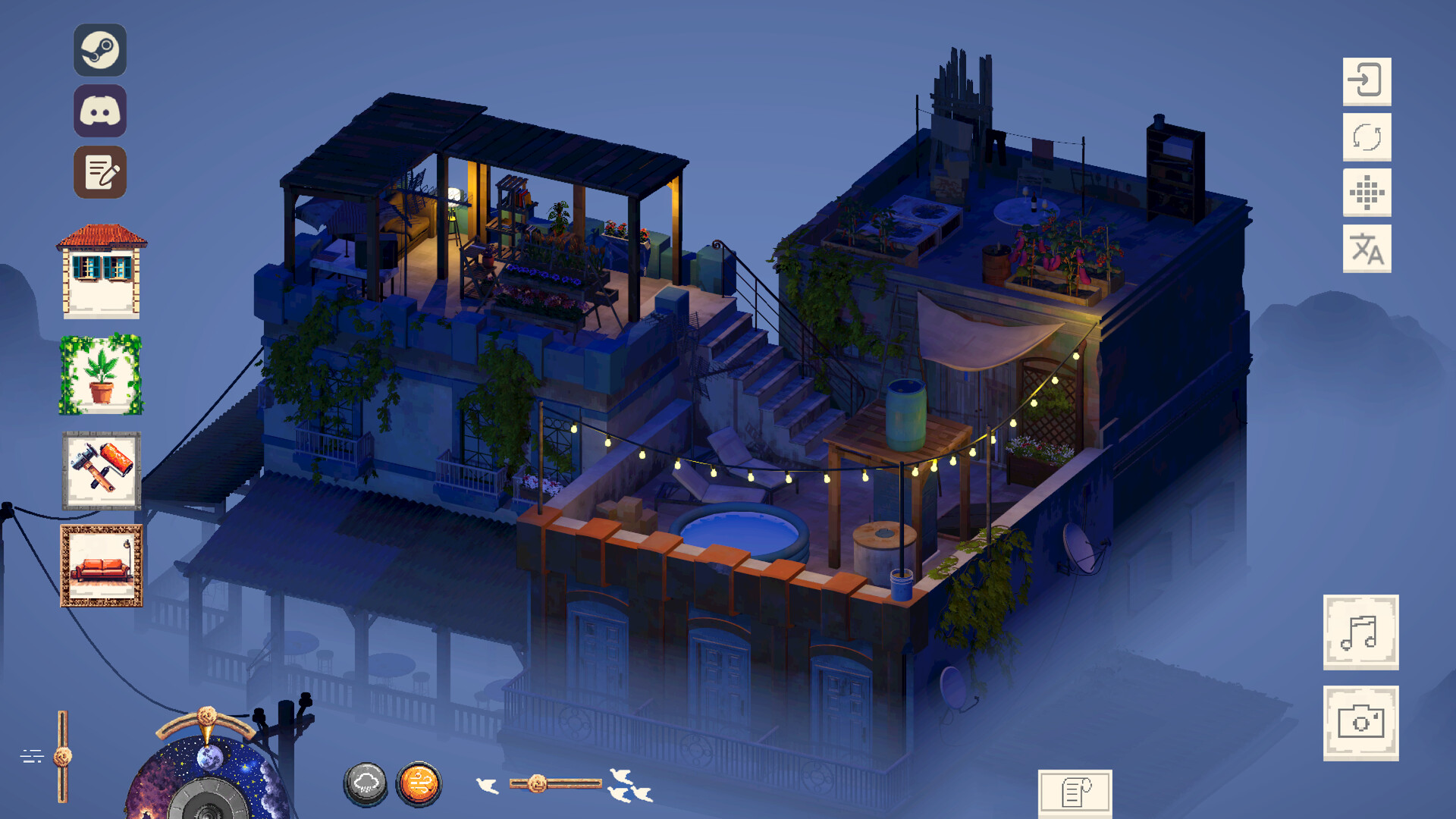Change the language with translate icon
Screen dimensions: 1456x819
(x=1367, y=249)
